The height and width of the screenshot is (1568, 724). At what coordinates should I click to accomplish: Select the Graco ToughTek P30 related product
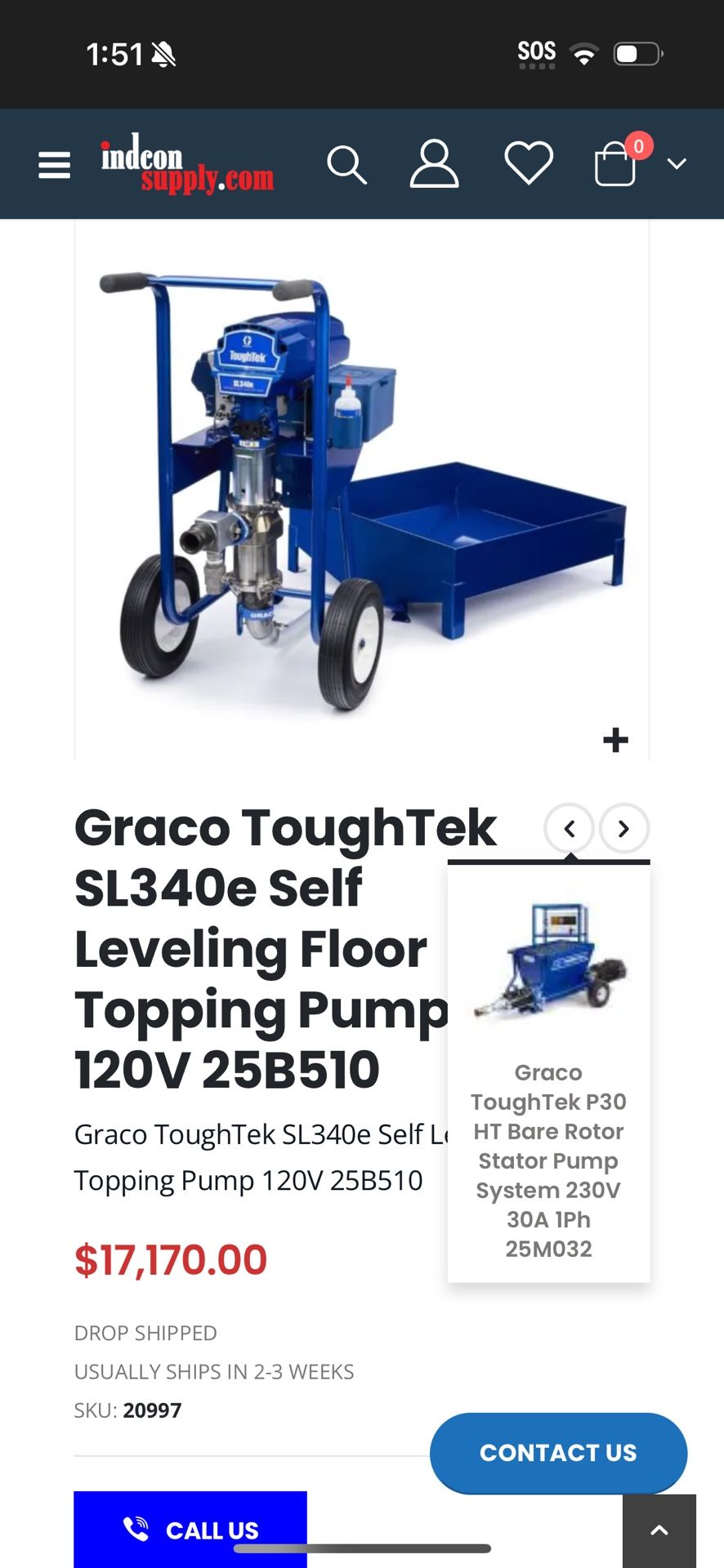548,1160
